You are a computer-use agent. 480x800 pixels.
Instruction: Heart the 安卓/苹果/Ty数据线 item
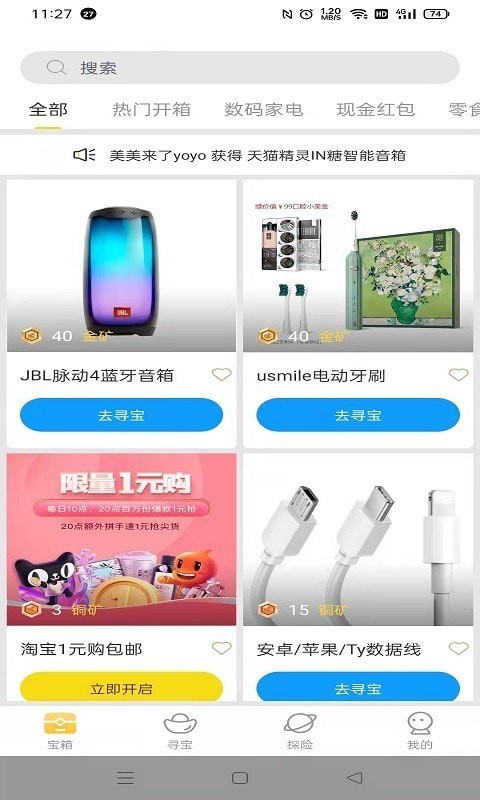[458, 648]
